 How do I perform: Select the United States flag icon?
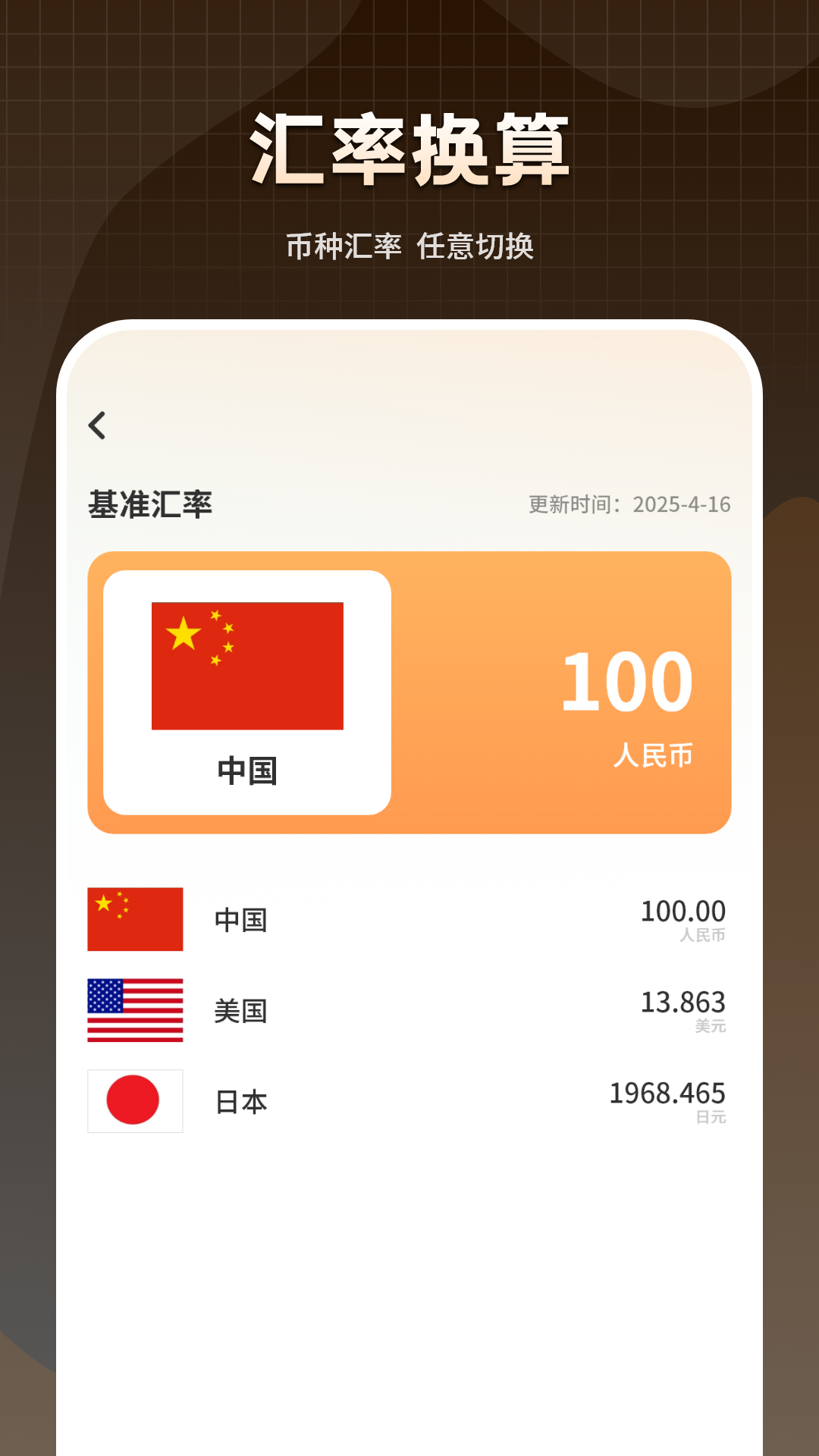pos(135,1010)
